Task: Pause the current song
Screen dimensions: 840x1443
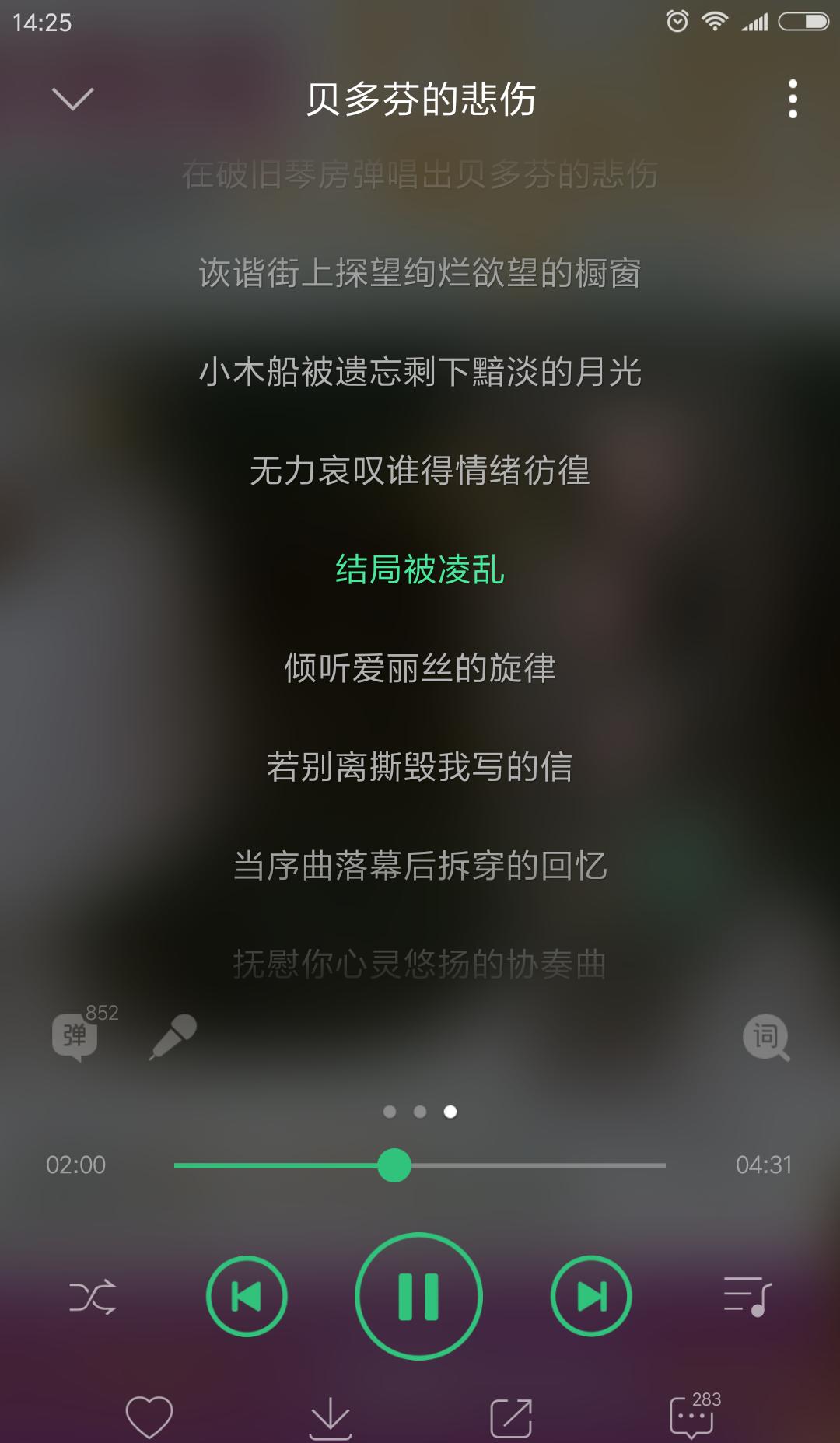Action: click(x=418, y=1297)
